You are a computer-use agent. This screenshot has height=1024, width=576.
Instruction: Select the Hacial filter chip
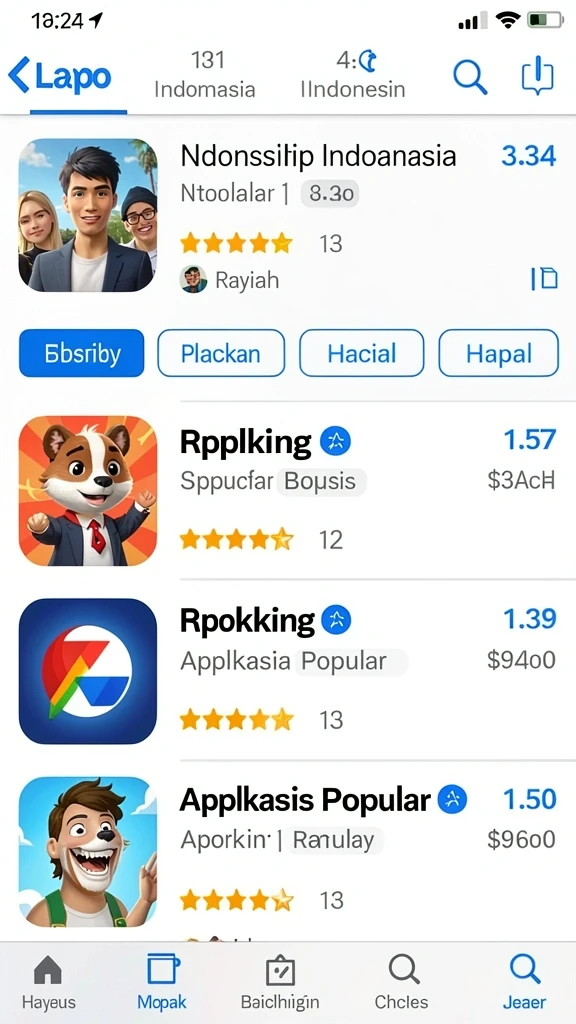pos(362,353)
